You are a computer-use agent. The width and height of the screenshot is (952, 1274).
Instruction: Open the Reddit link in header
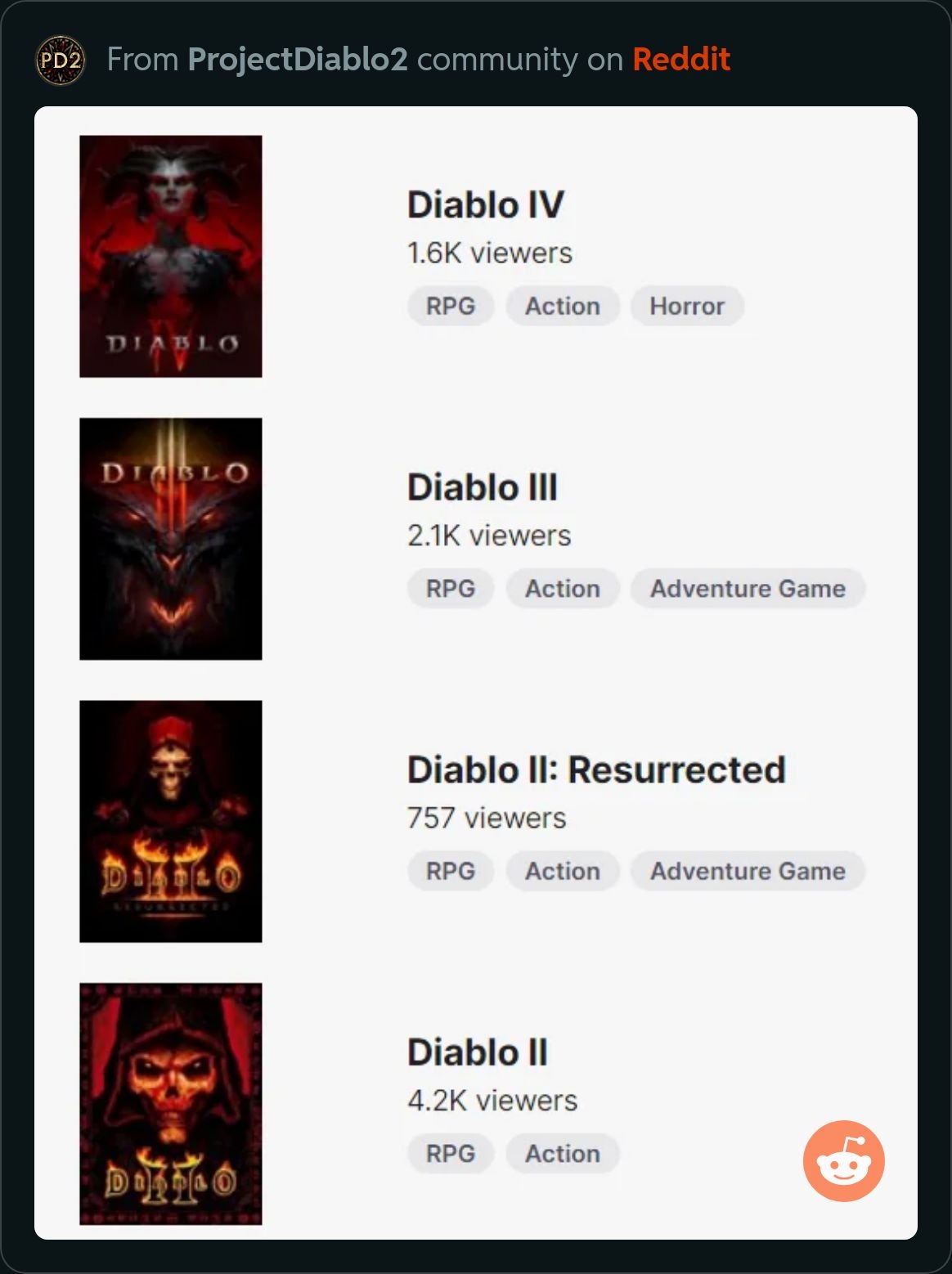pos(680,60)
